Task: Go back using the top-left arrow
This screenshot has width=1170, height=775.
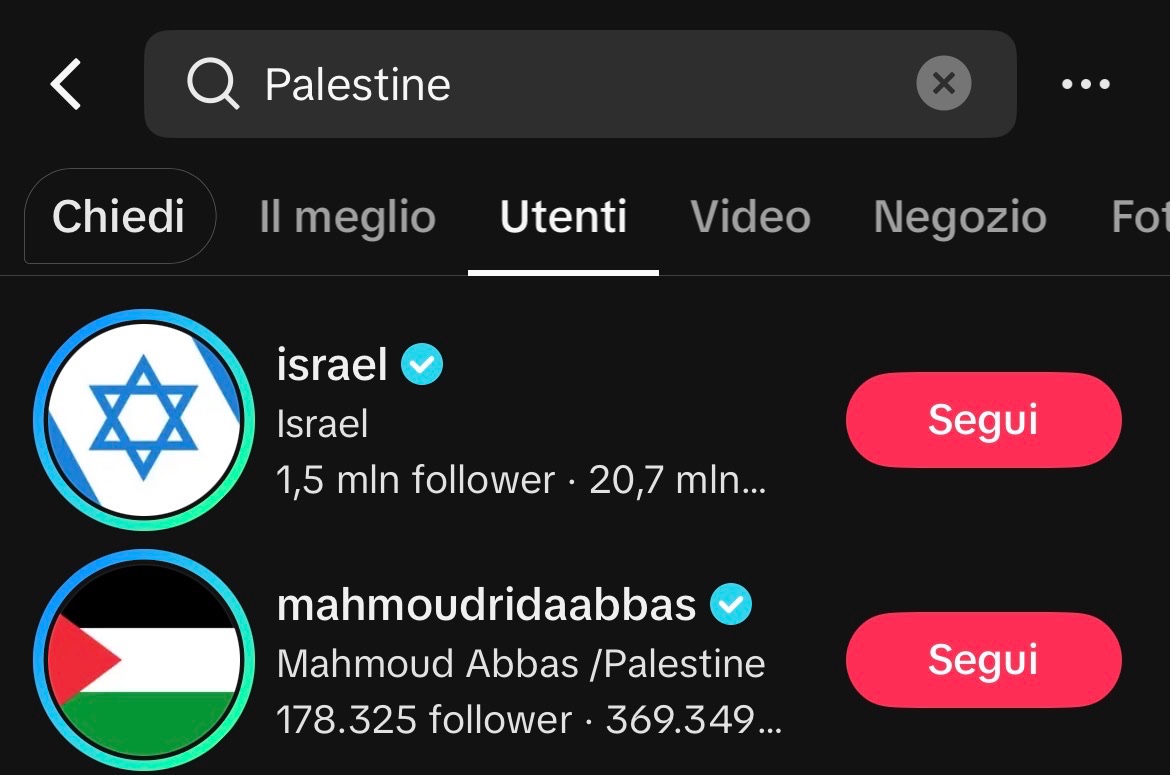Action: tap(66, 84)
